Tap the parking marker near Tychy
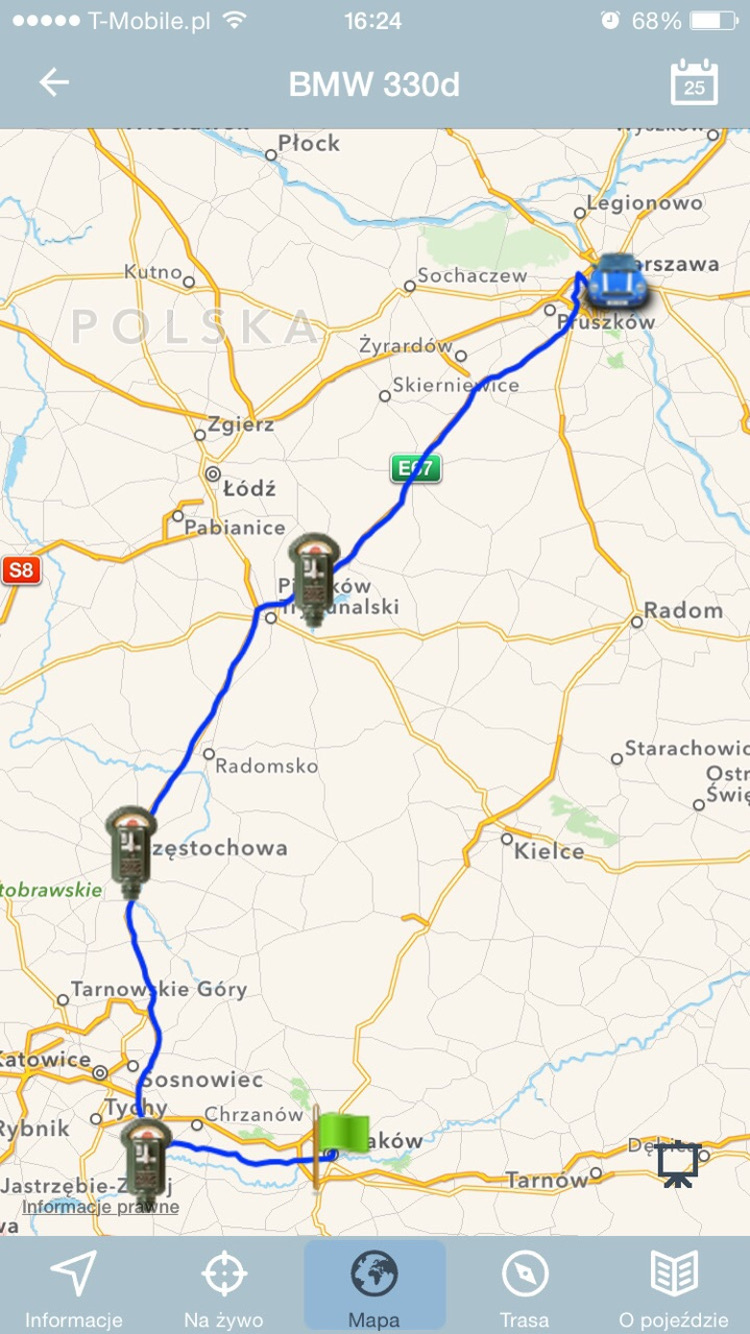 click(x=146, y=1163)
